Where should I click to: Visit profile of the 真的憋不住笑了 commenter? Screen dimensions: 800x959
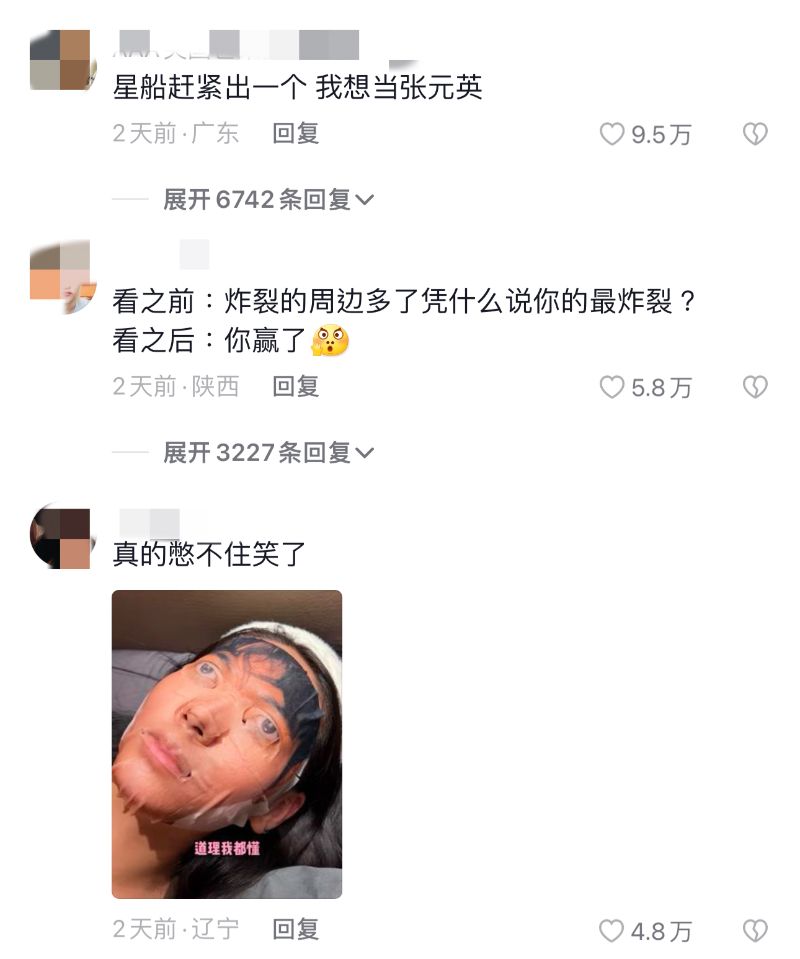[x=62, y=537]
